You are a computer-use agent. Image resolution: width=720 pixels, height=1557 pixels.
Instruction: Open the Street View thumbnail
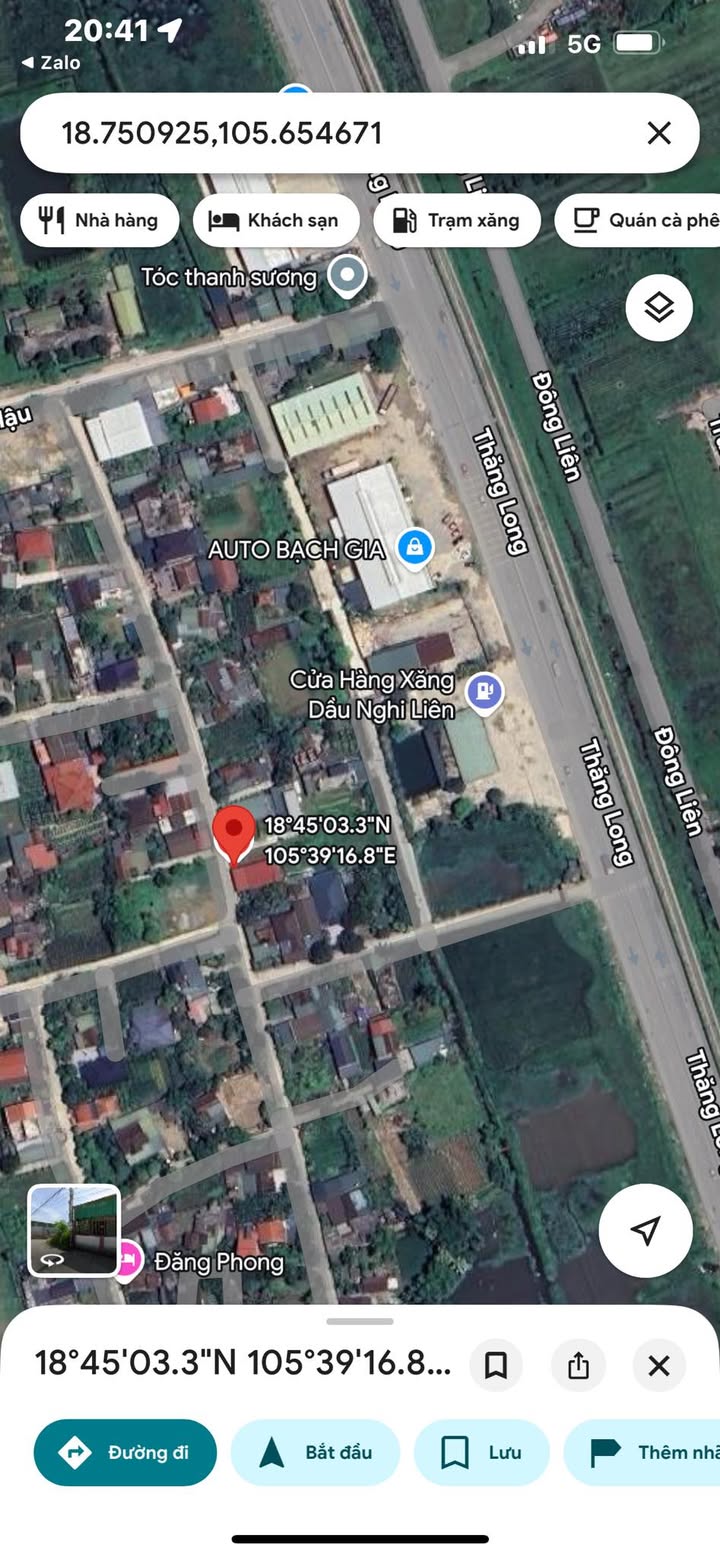pos(74,1231)
